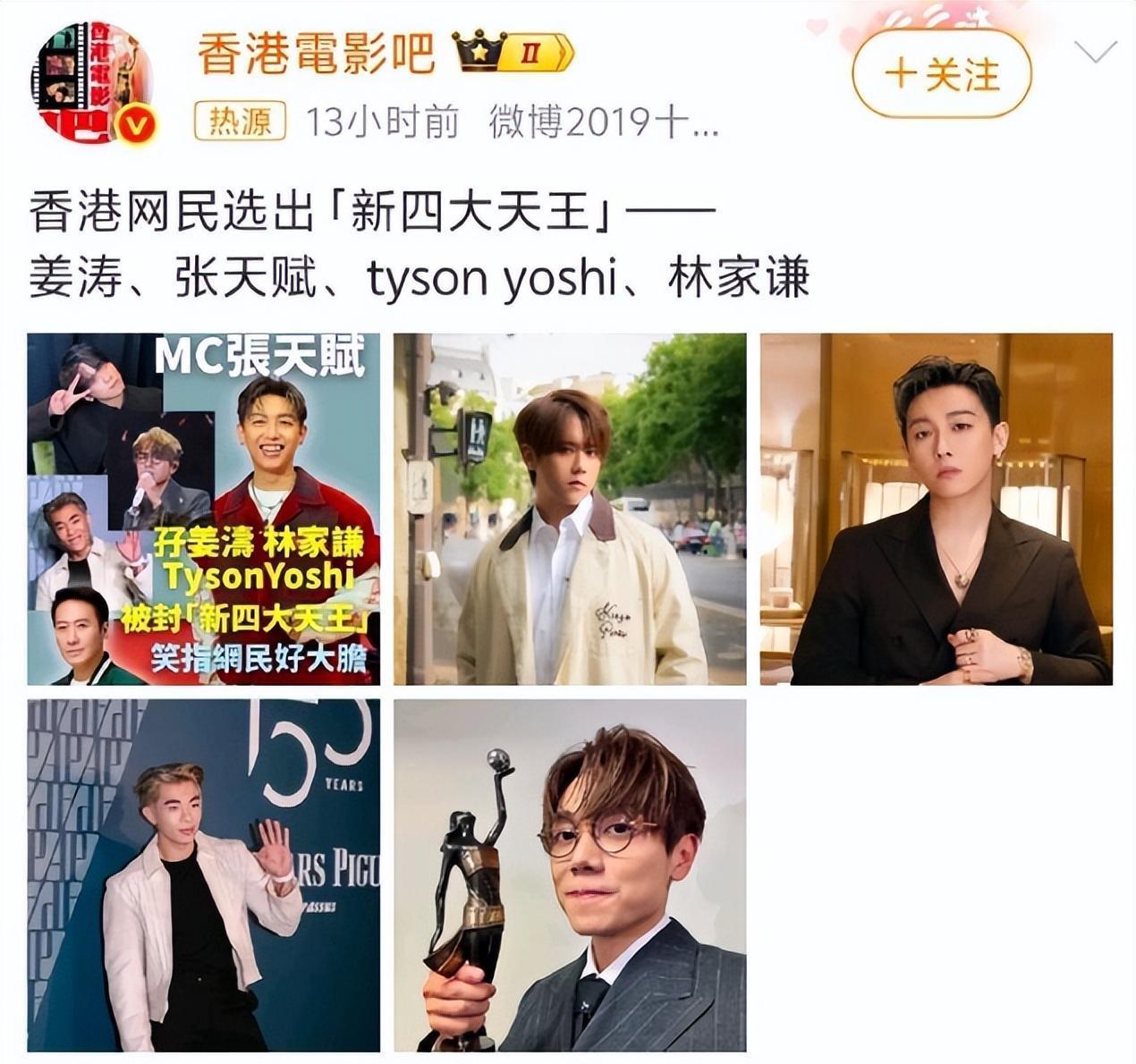Open the 香港電影吧 profile avatar

click(x=93, y=82)
